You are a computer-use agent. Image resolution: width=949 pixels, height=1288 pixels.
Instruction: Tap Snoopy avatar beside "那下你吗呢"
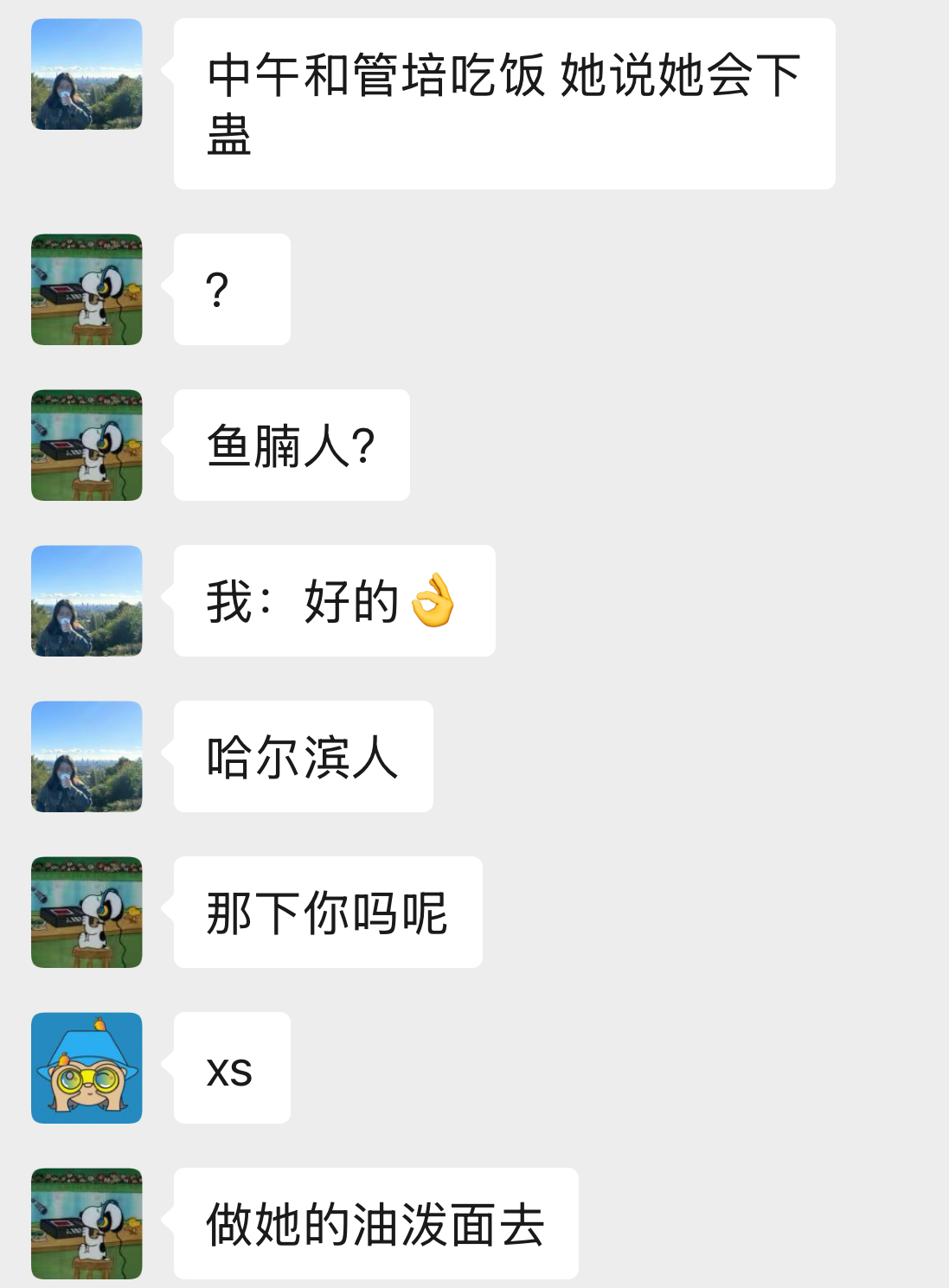click(x=87, y=912)
